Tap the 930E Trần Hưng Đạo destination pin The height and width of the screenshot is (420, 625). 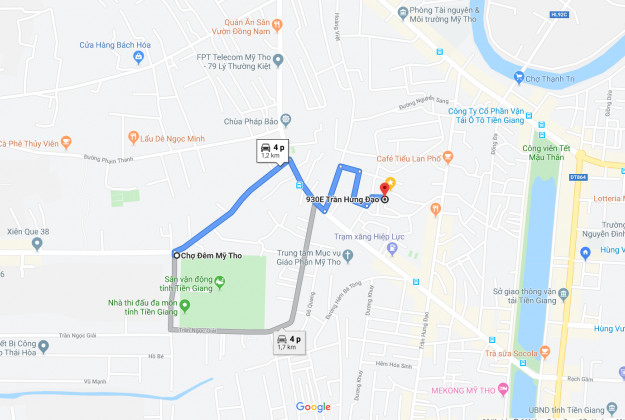pyautogui.click(x=385, y=186)
